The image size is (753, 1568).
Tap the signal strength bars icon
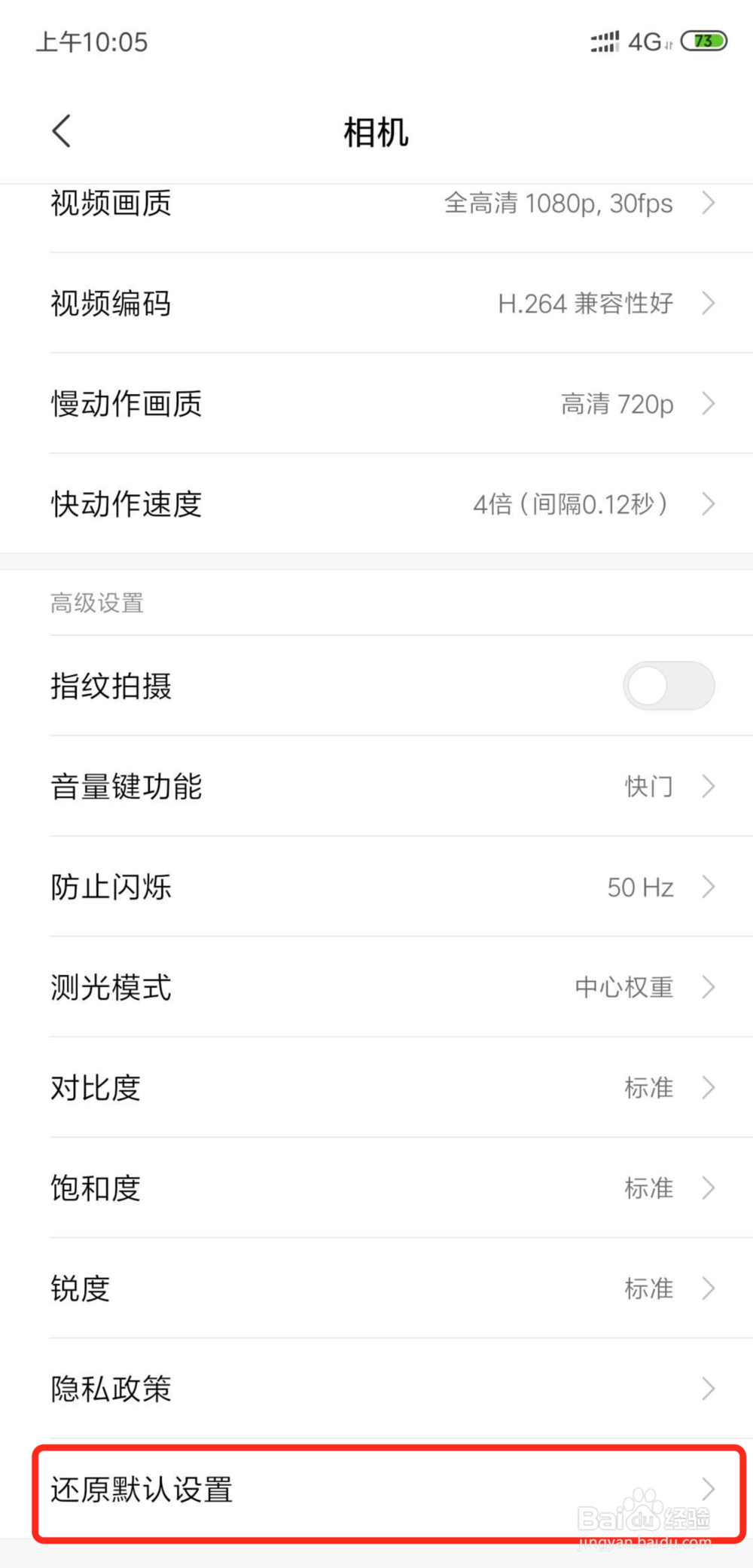606,41
